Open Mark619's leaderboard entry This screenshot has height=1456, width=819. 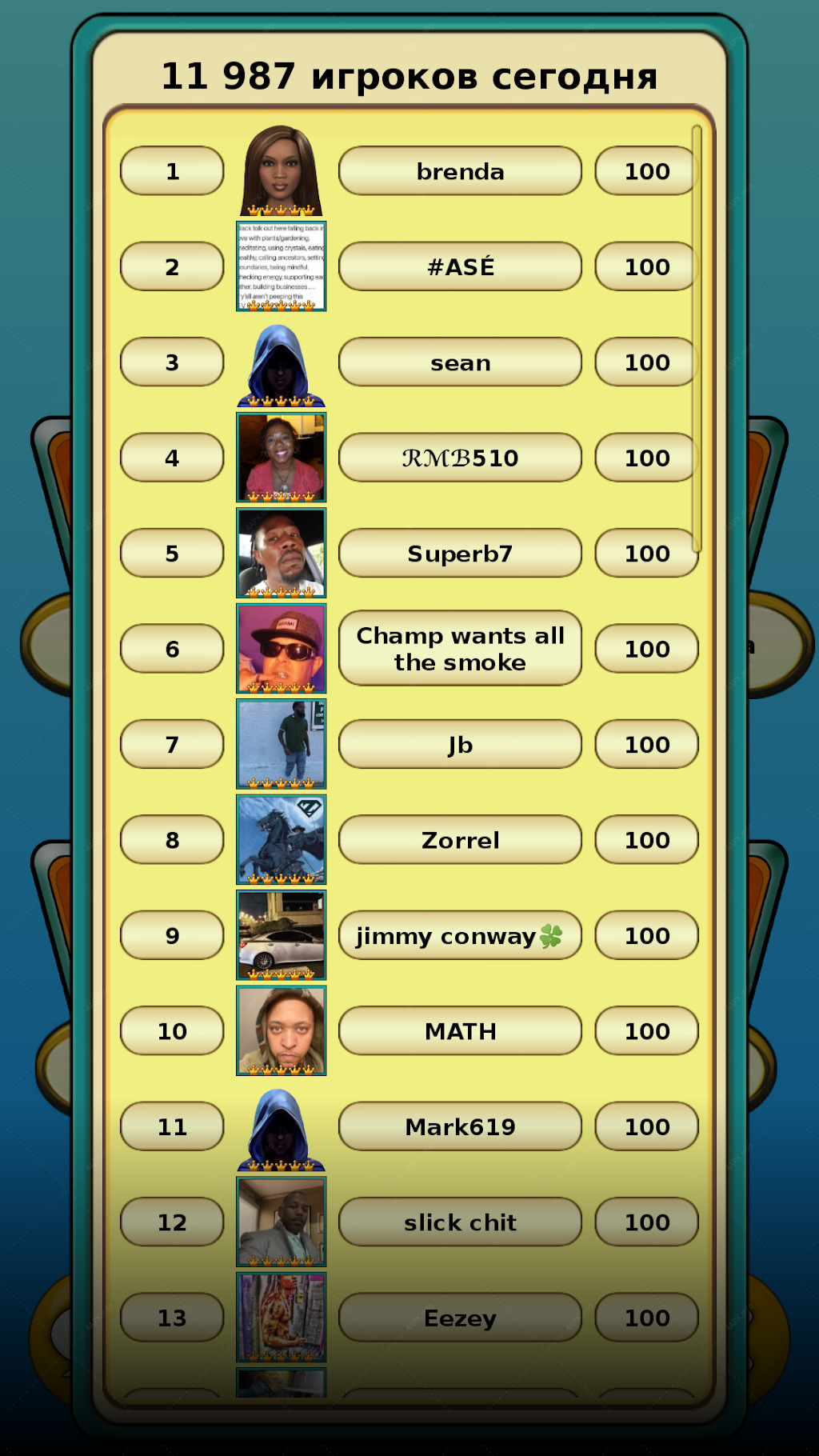(x=460, y=1126)
